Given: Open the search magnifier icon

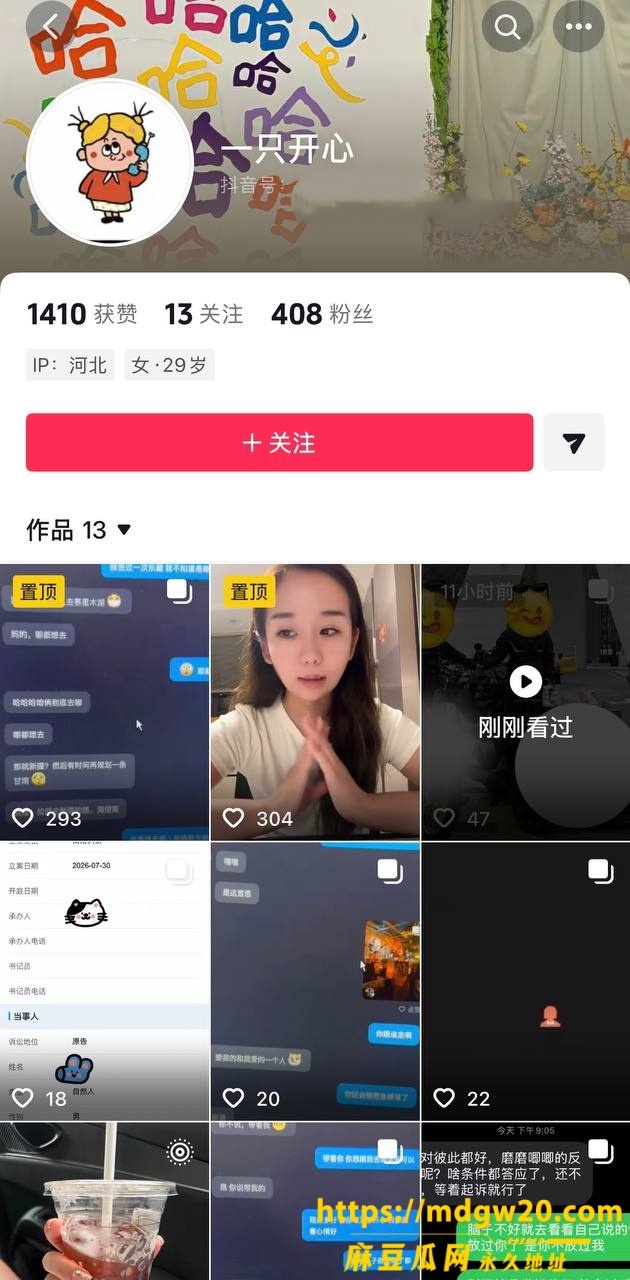Looking at the screenshot, I should pyautogui.click(x=507, y=27).
